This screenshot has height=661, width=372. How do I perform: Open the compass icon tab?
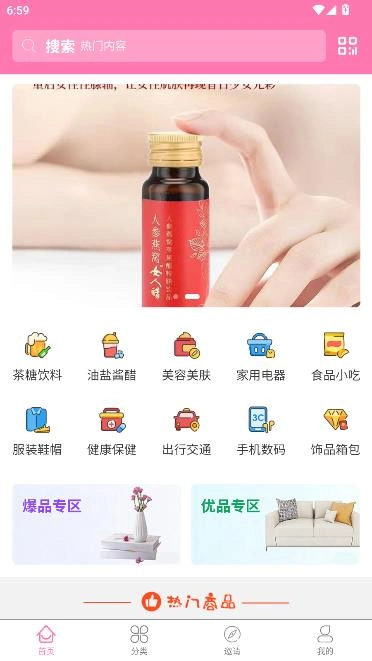click(232, 640)
